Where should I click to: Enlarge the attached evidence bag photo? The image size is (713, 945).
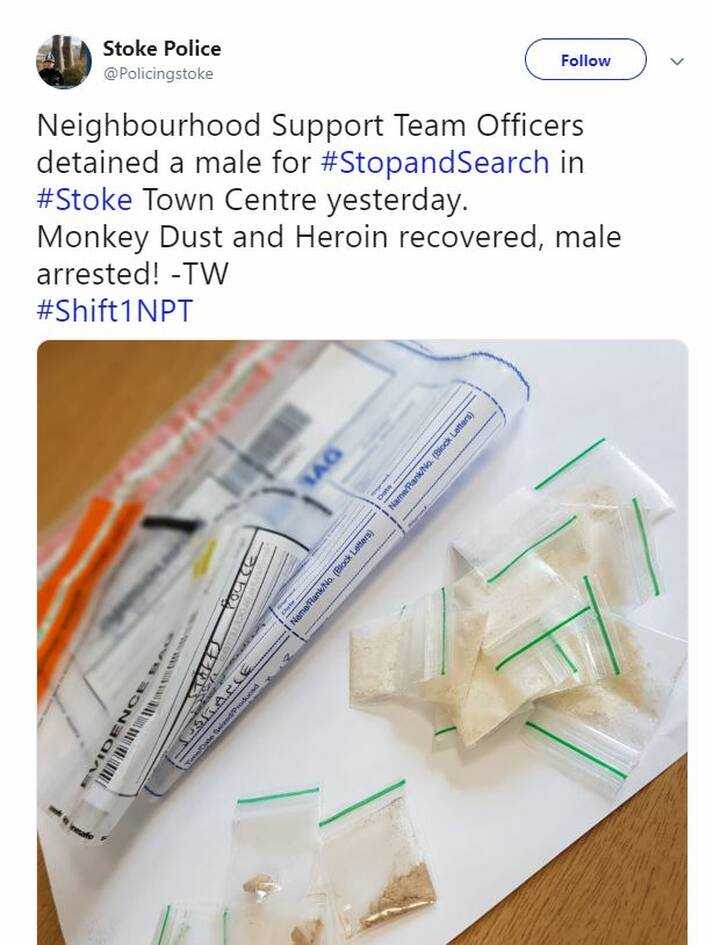click(362, 640)
